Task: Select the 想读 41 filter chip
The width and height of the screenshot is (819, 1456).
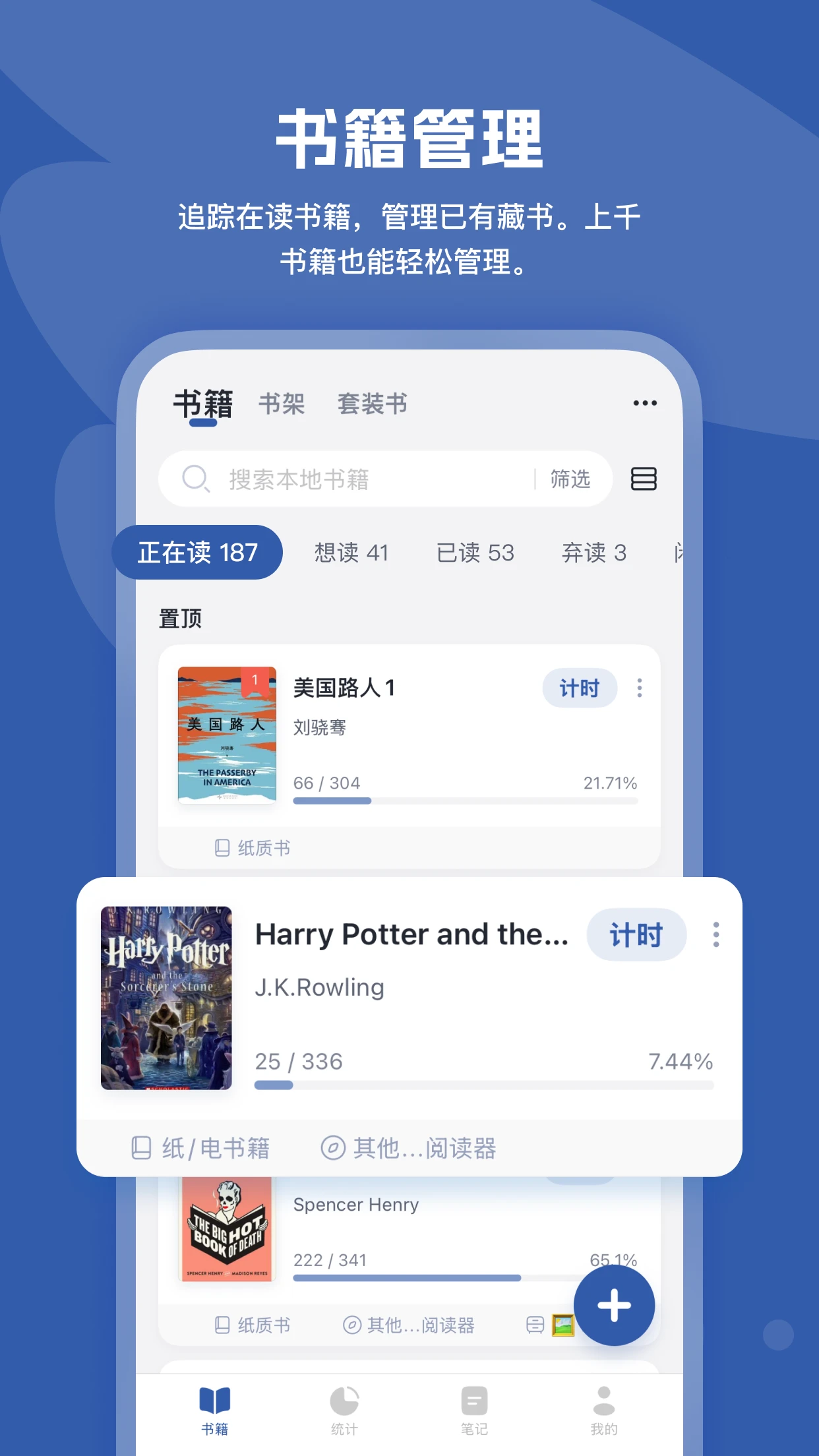Action: point(350,553)
